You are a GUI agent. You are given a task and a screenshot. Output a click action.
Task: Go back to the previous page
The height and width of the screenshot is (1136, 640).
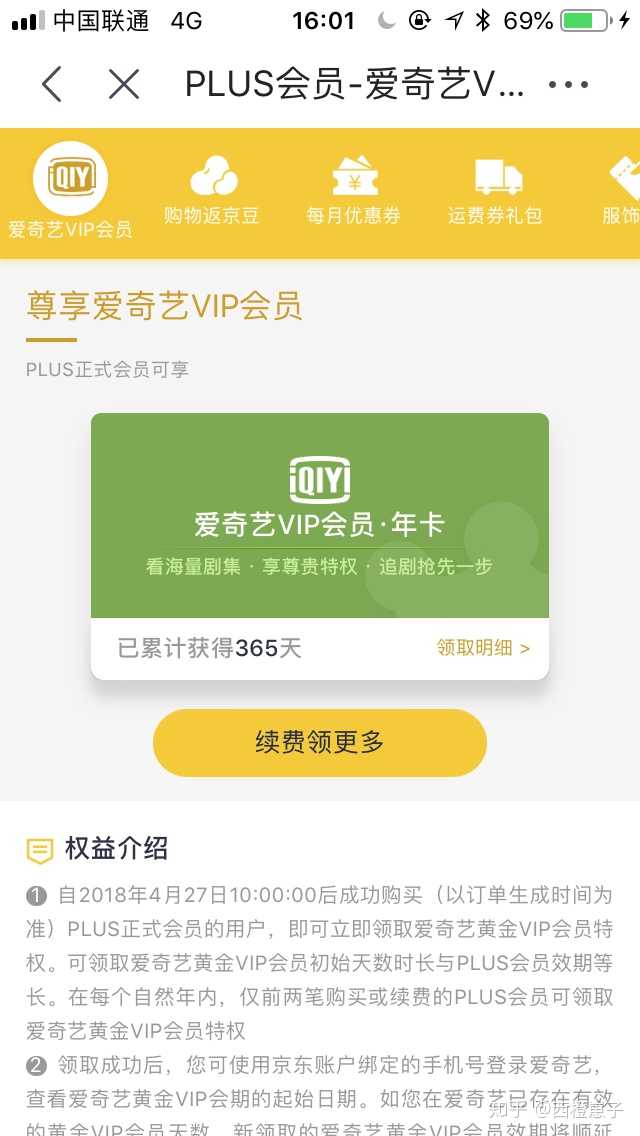coord(52,85)
